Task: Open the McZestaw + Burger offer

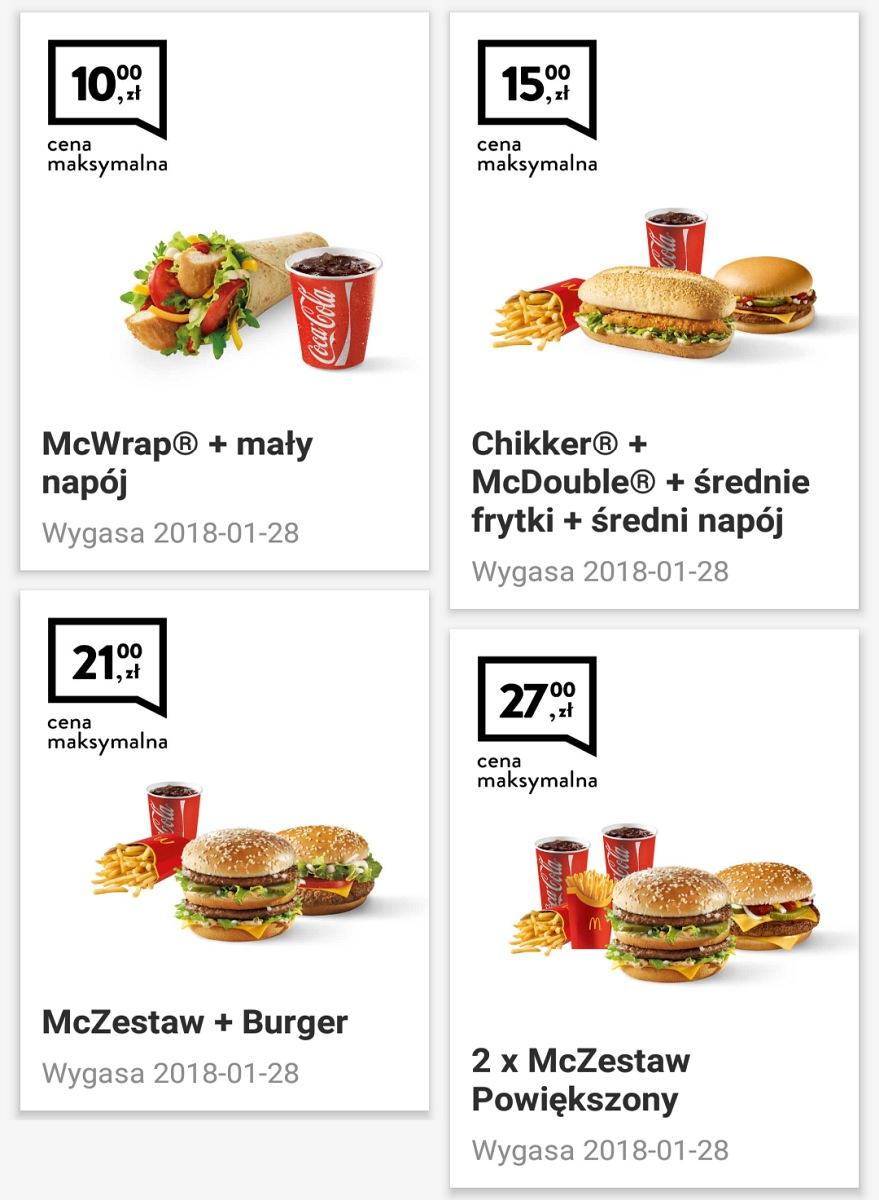Action: pos(195,1023)
